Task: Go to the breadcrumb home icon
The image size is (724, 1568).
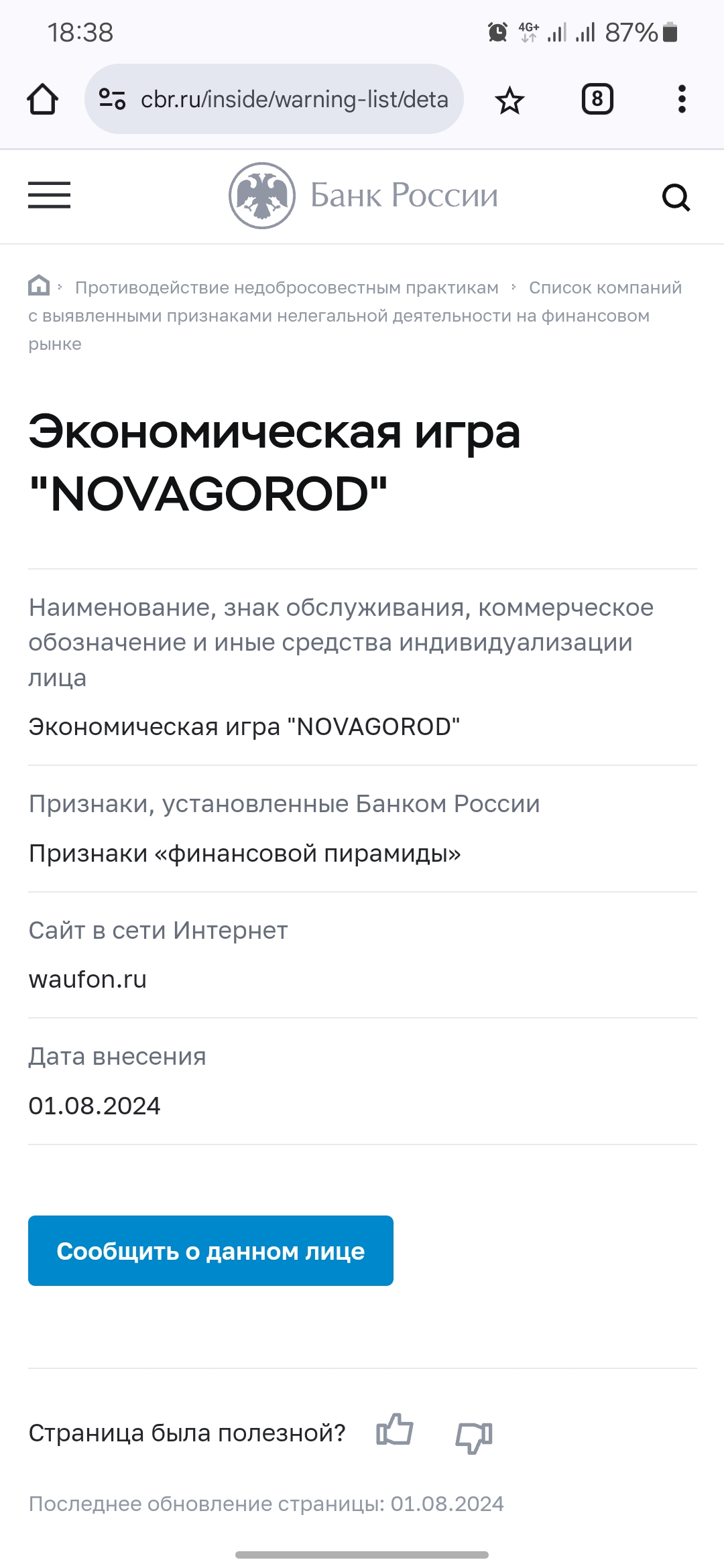Action: pyautogui.click(x=39, y=285)
